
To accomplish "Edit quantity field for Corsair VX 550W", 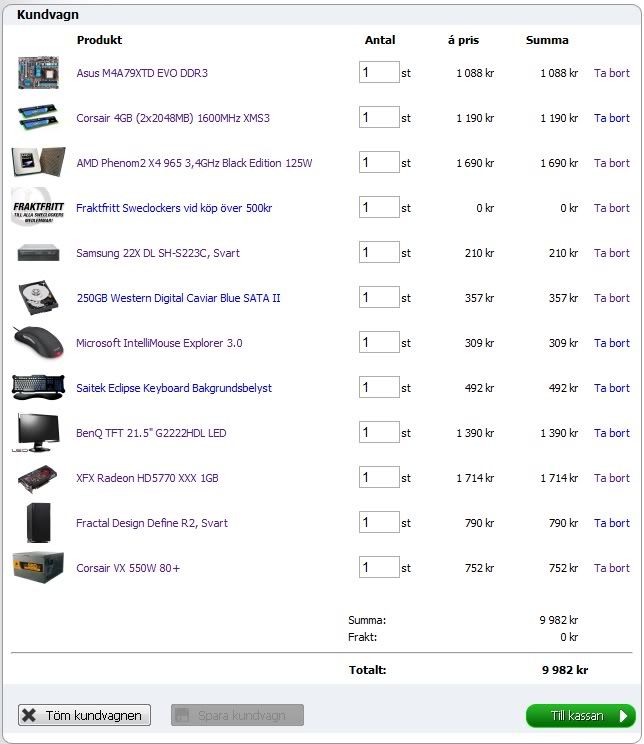I will pyautogui.click(x=378, y=568).
